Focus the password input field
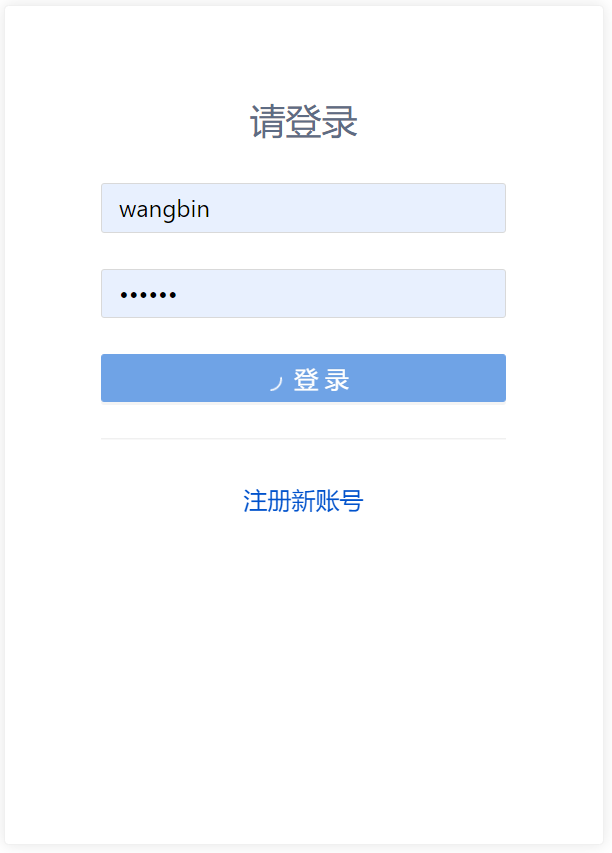Image resolution: width=612 pixels, height=853 pixels. coord(303,294)
